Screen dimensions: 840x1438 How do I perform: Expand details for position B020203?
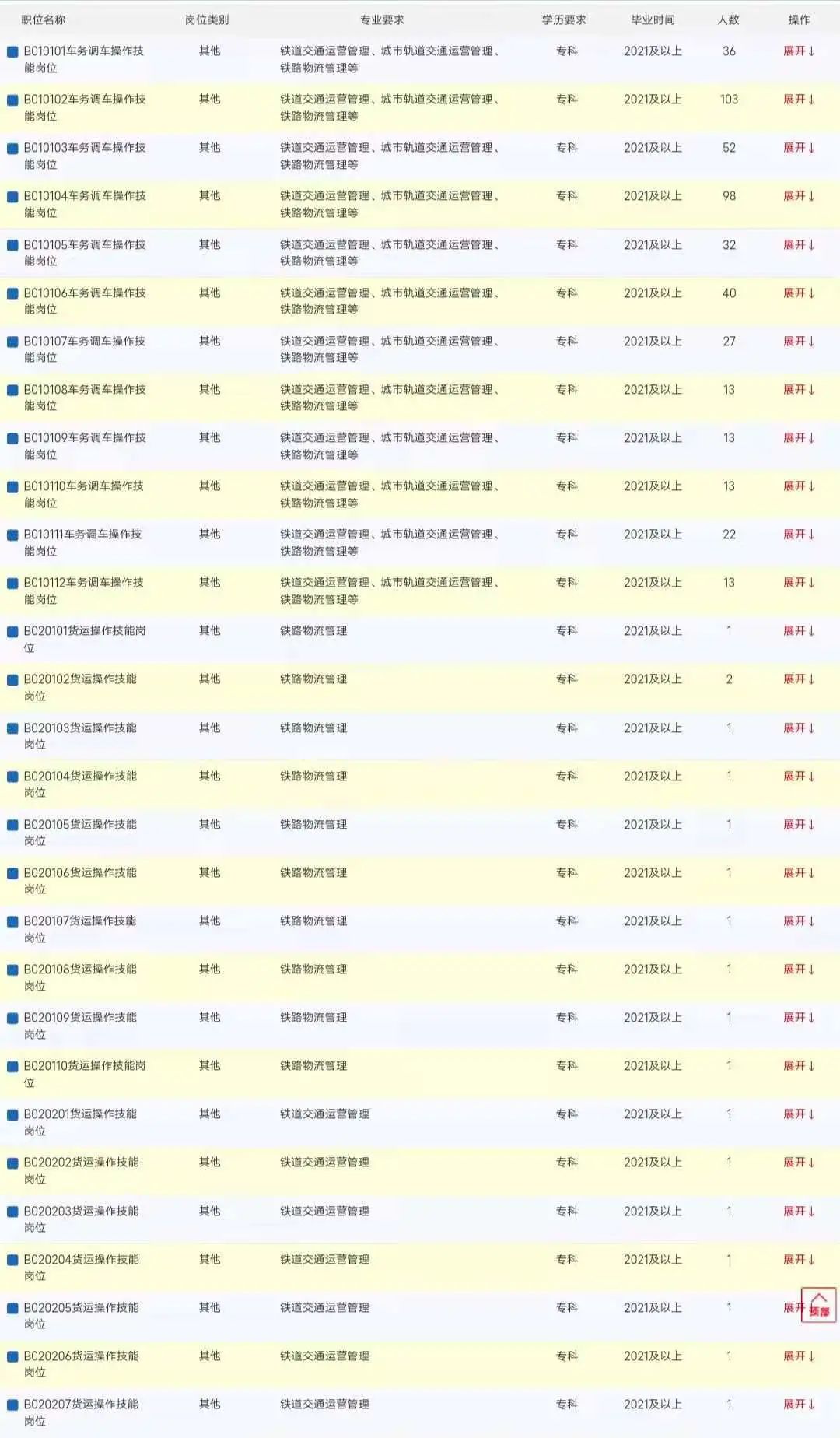[x=799, y=1212]
